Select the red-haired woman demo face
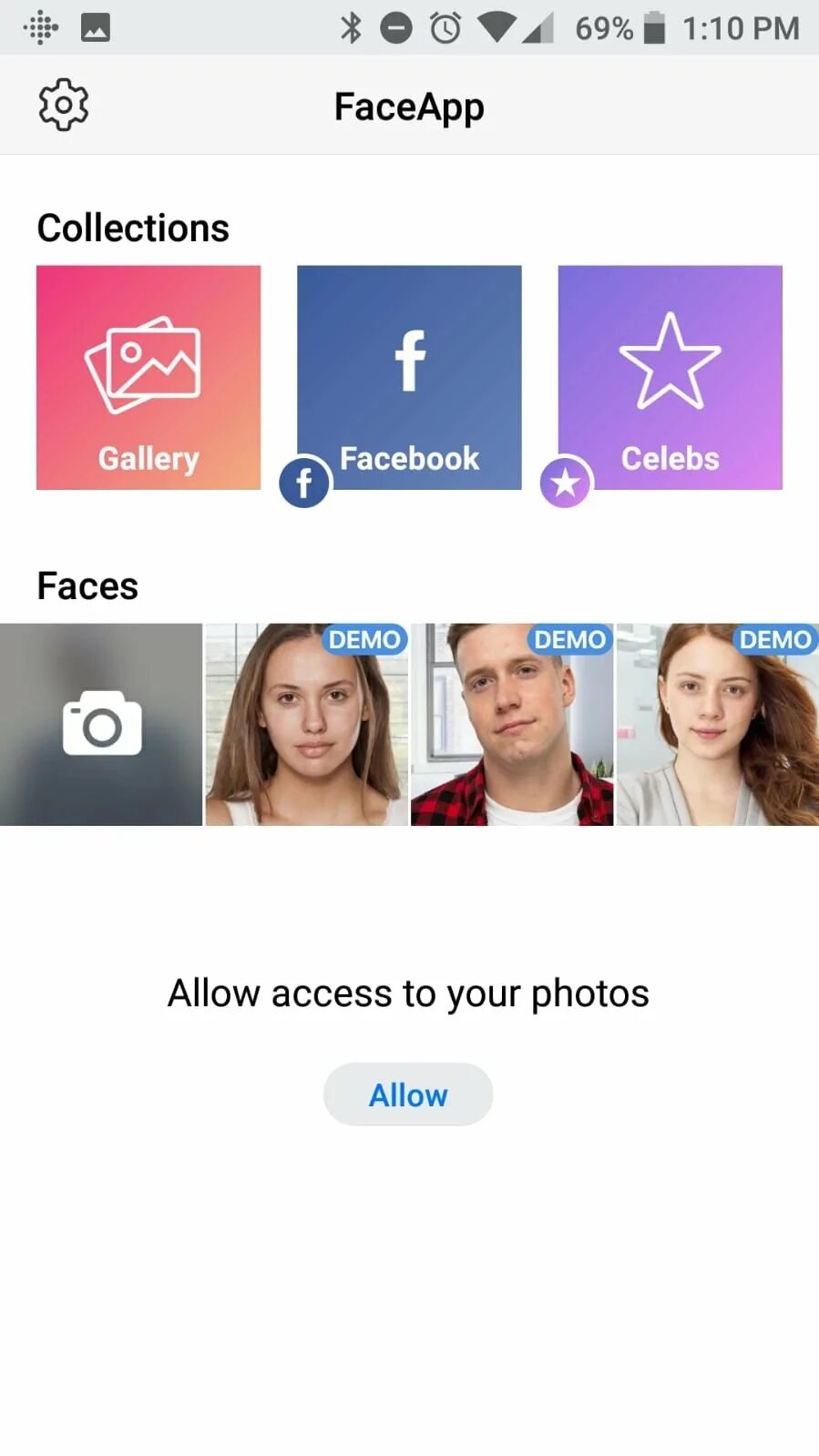This screenshot has height=1456, width=819. pos(717,724)
